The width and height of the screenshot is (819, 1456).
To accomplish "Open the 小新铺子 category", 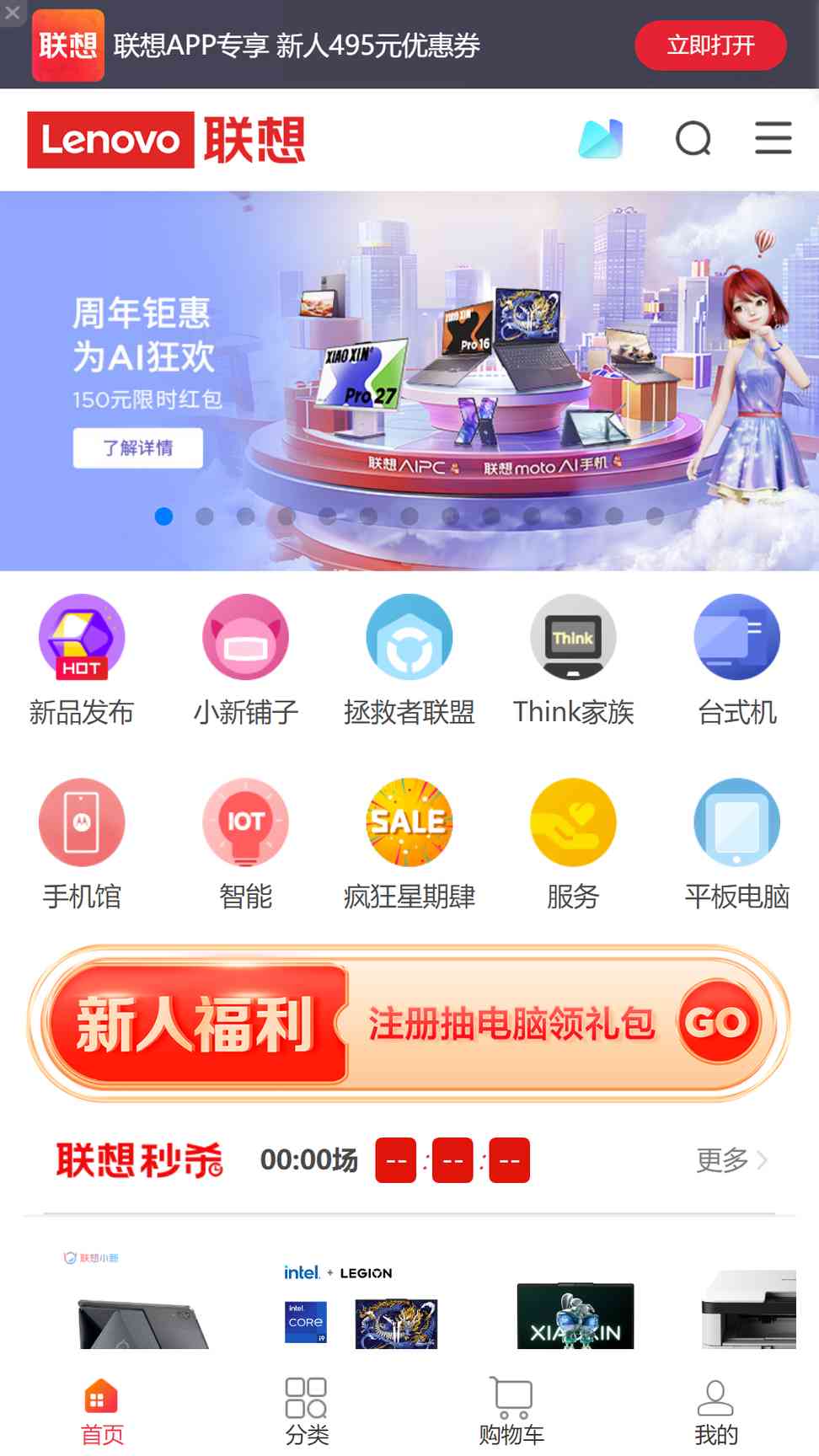I will pos(245,661).
